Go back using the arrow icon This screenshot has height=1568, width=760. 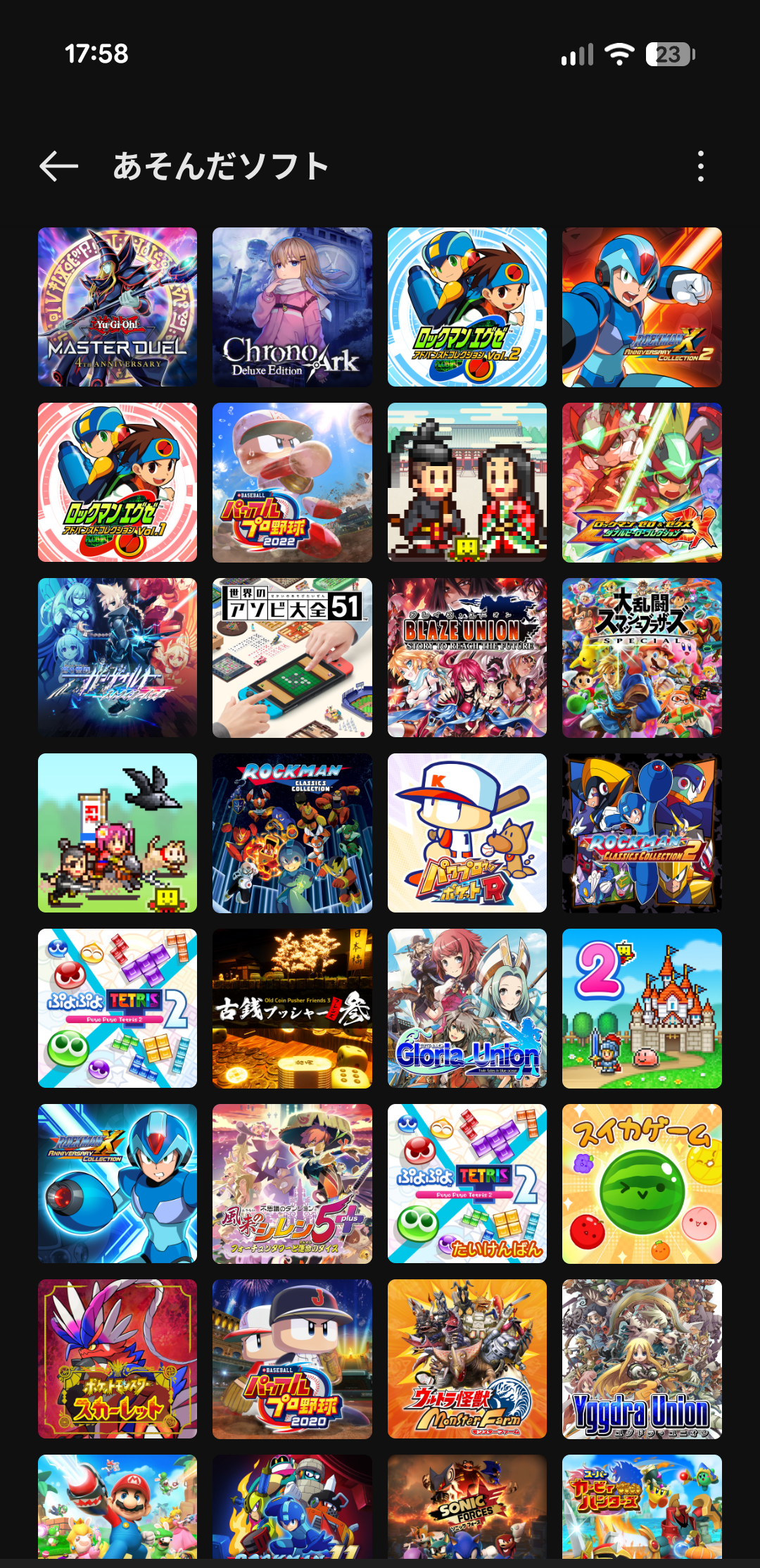(x=58, y=166)
